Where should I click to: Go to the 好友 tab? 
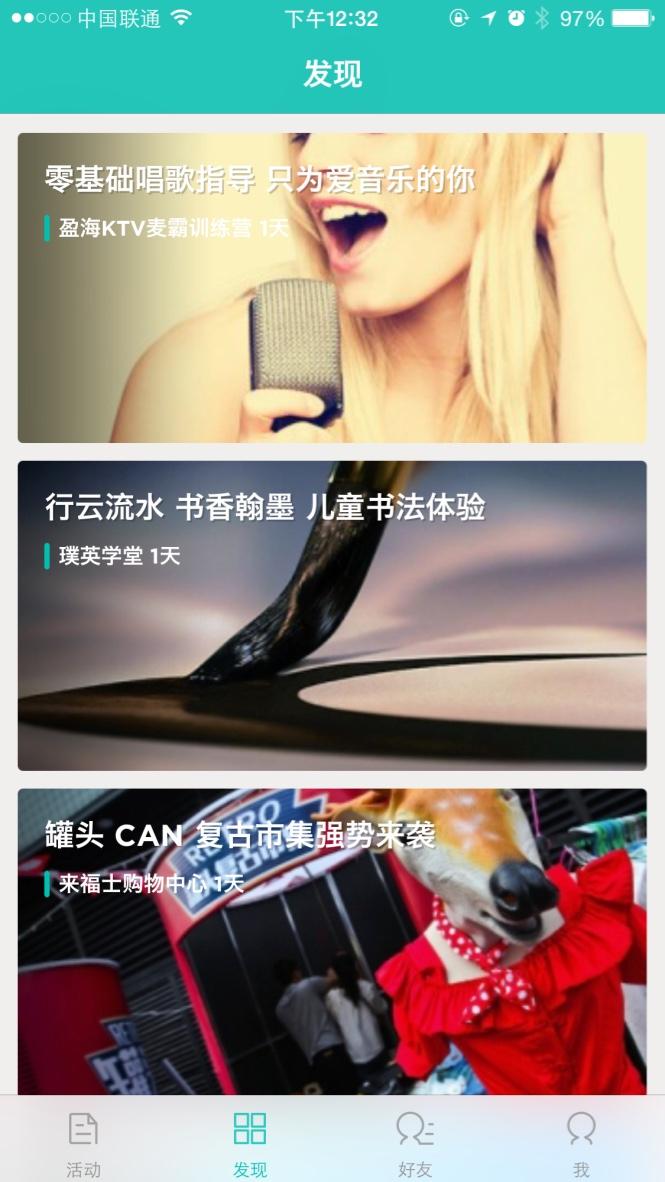pyautogui.click(x=415, y=1141)
